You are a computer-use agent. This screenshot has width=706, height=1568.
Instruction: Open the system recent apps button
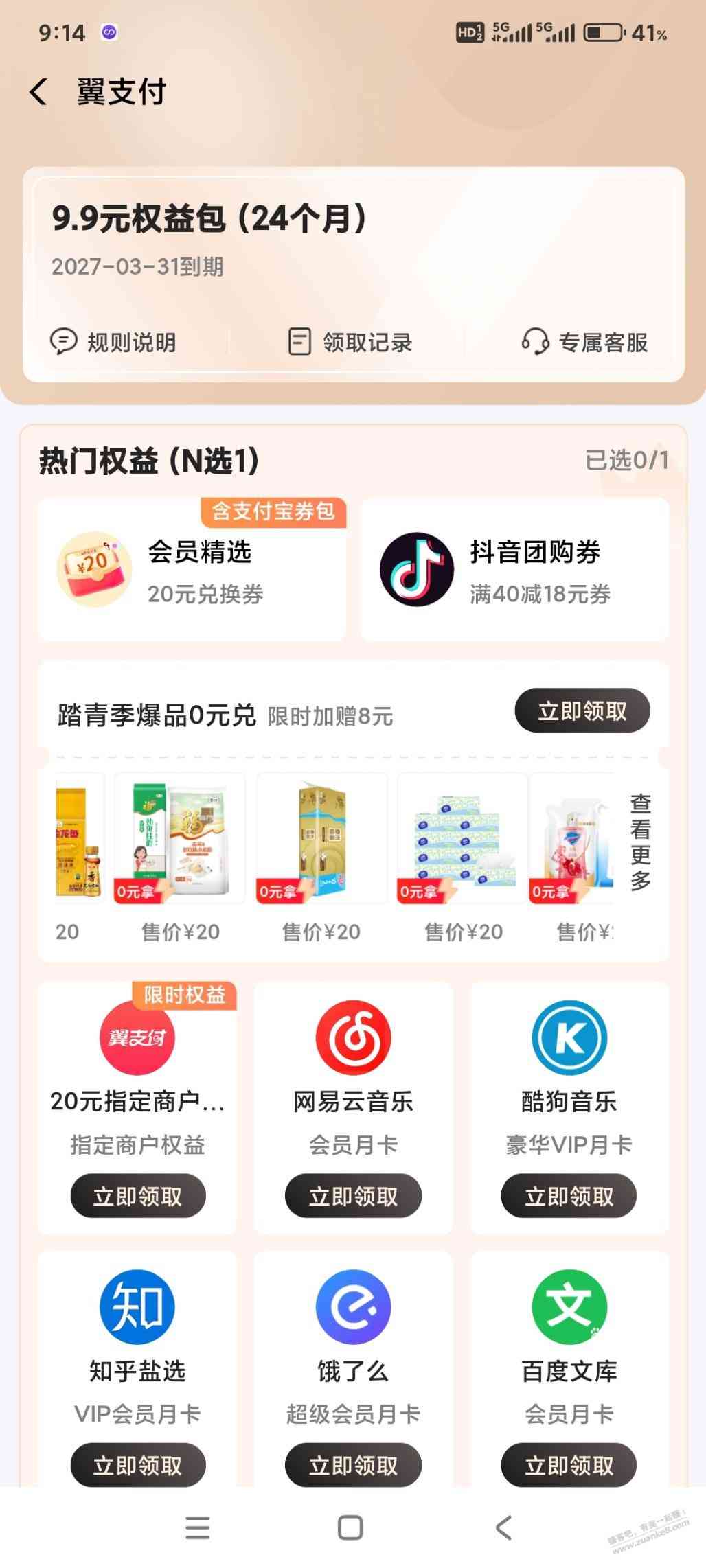click(198, 1528)
